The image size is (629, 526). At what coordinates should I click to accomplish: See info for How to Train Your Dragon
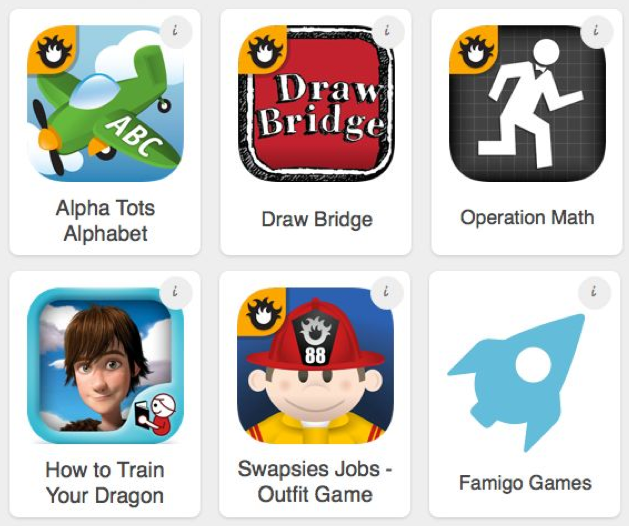pyautogui.click(x=175, y=292)
